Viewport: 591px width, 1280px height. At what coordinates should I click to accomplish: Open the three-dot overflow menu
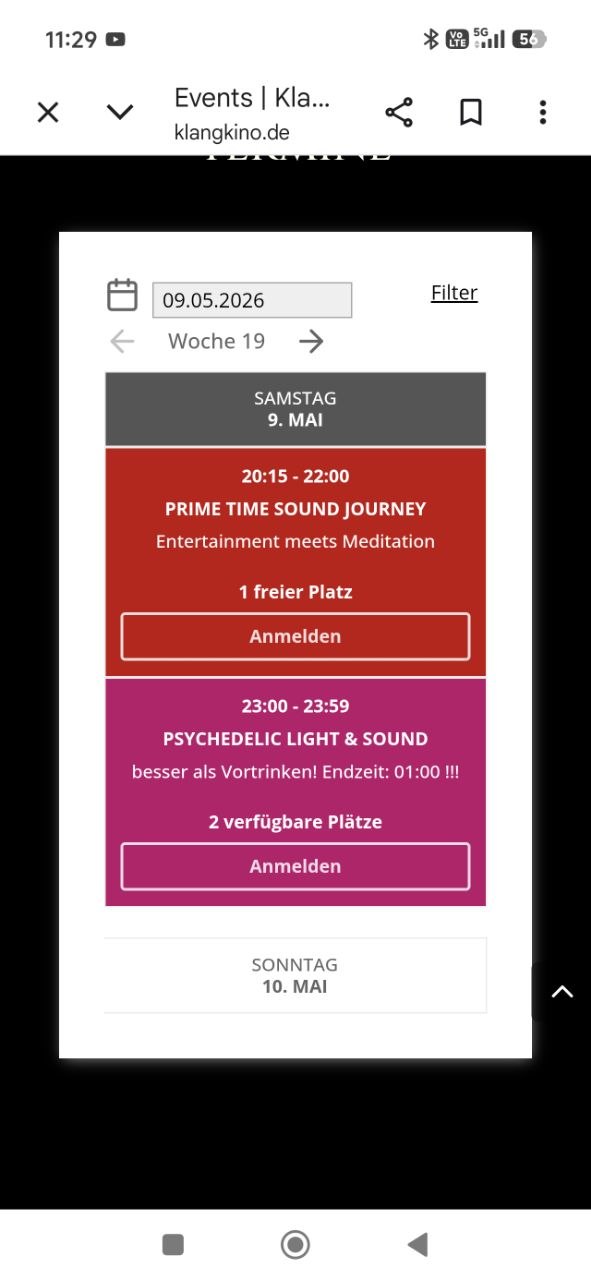543,113
